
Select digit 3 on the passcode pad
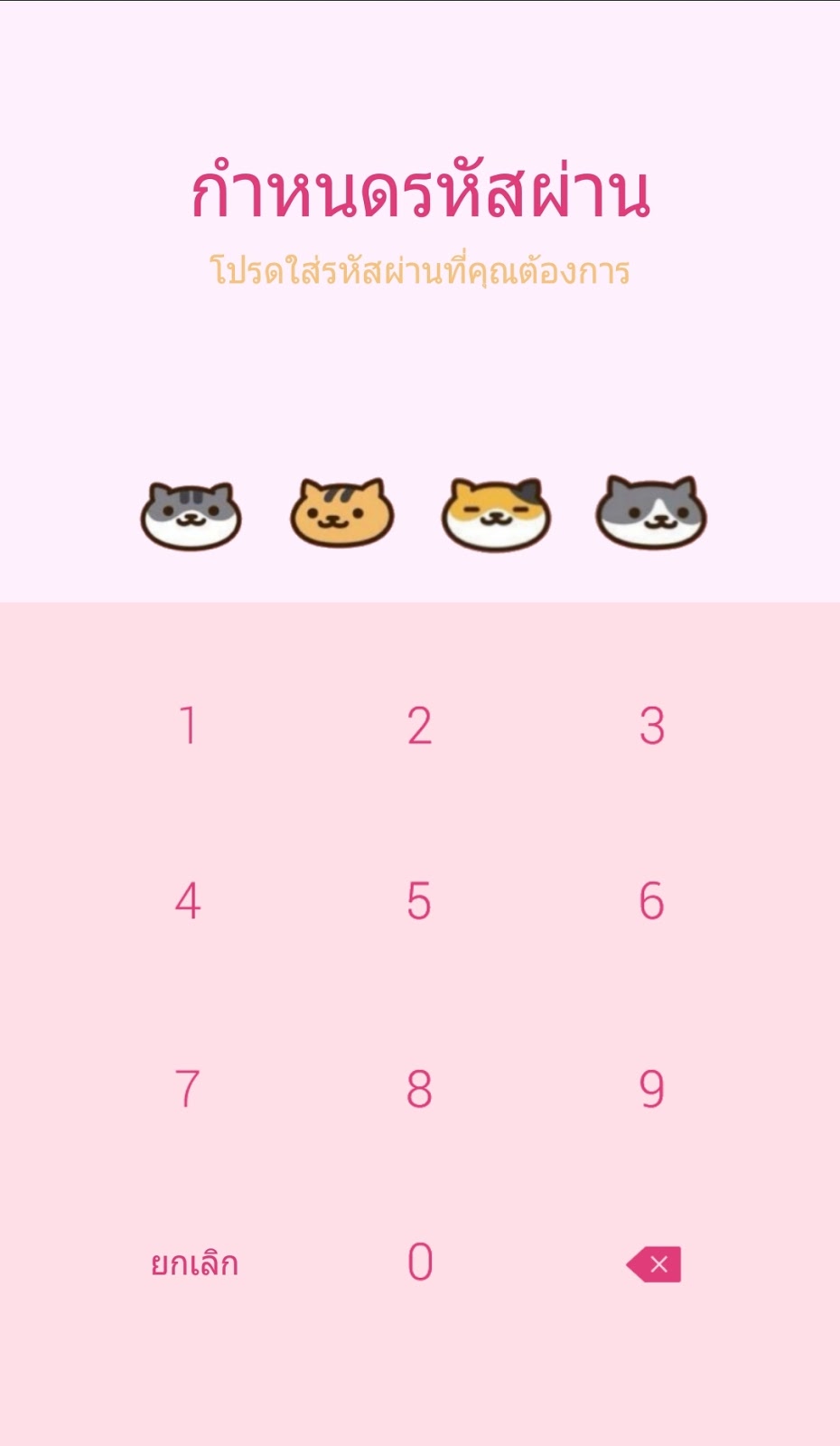click(652, 726)
